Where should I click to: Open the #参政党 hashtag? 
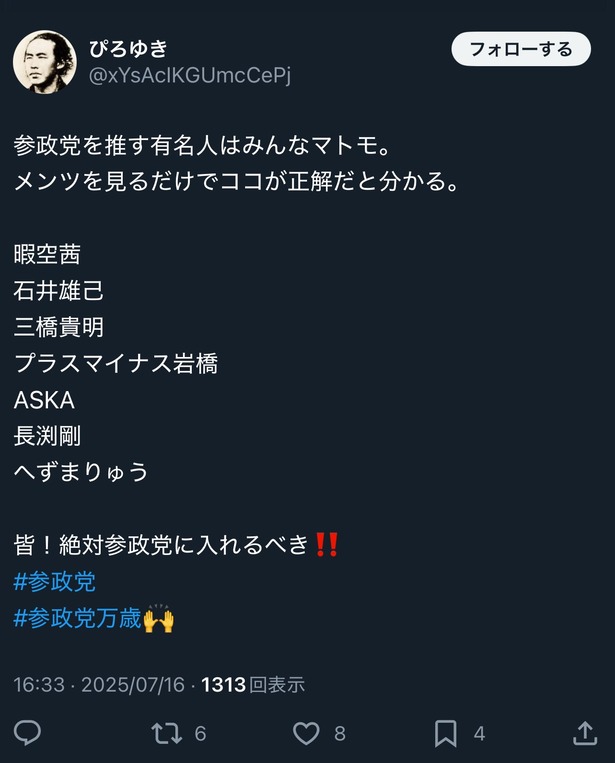(55, 582)
